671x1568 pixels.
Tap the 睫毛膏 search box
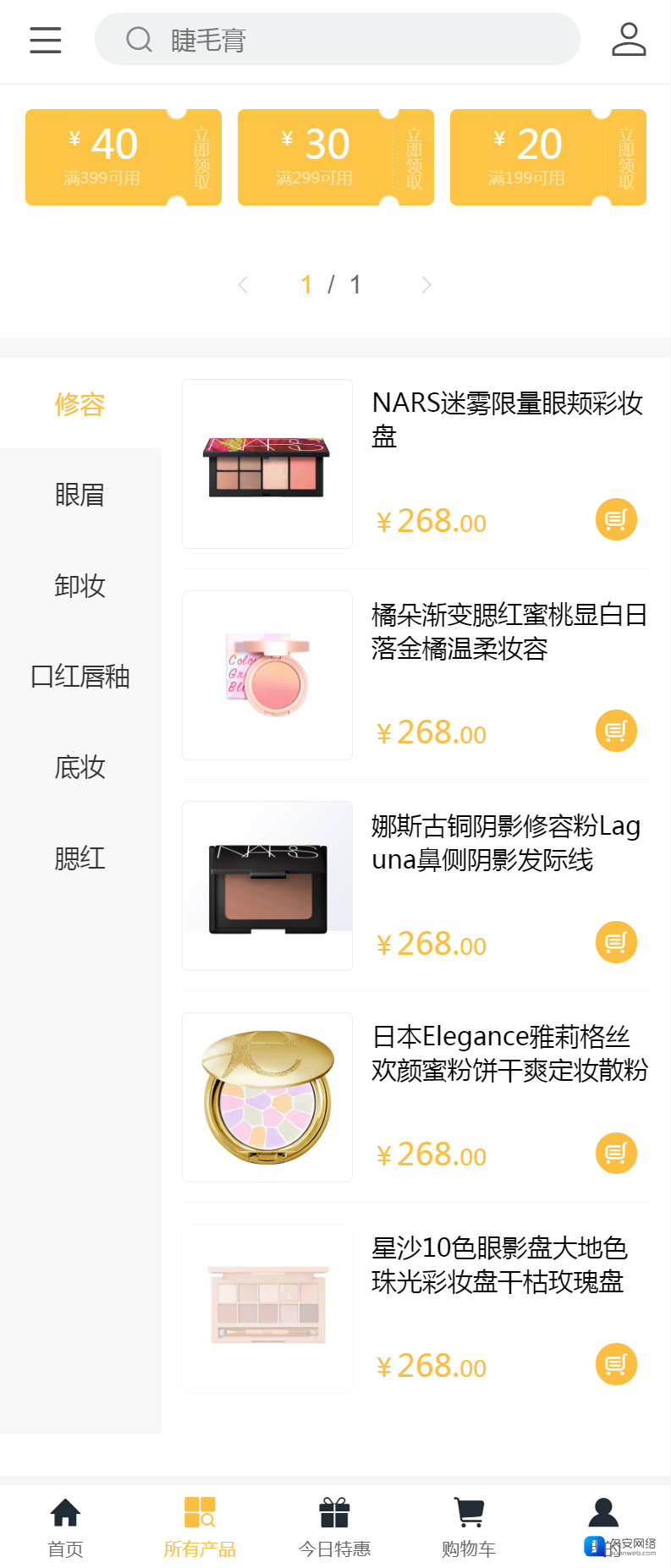pos(337,40)
